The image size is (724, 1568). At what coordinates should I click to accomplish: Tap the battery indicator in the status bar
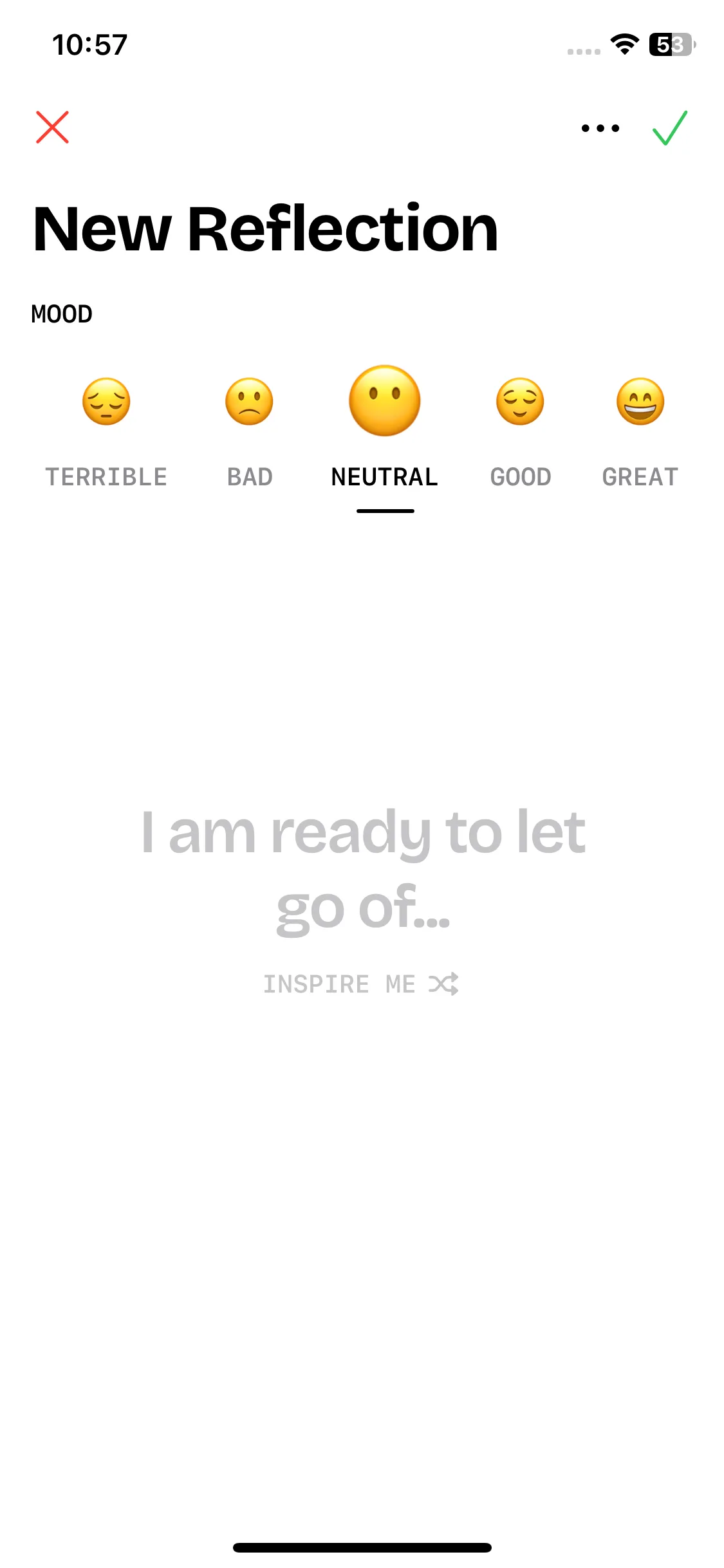pos(672,44)
